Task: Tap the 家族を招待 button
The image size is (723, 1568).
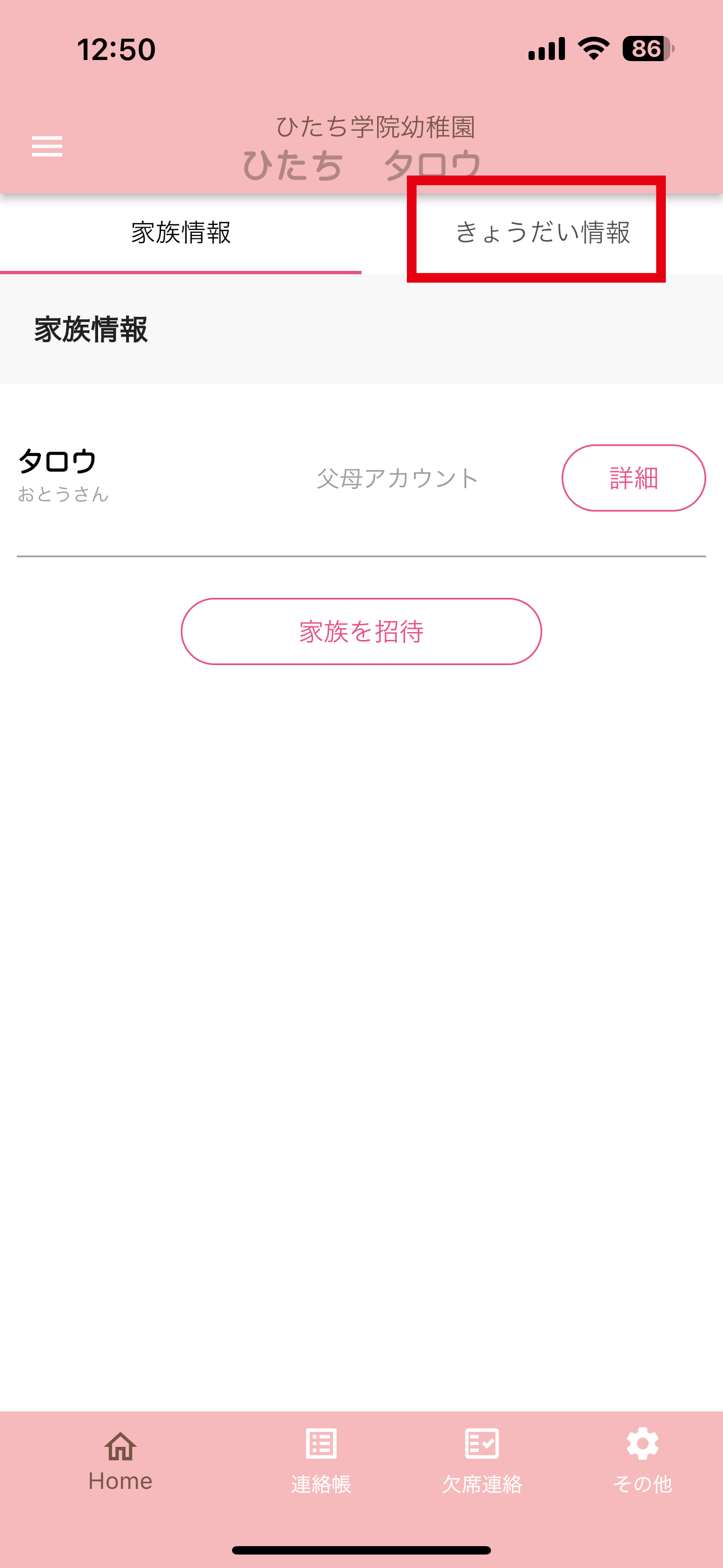Action: coord(361,631)
